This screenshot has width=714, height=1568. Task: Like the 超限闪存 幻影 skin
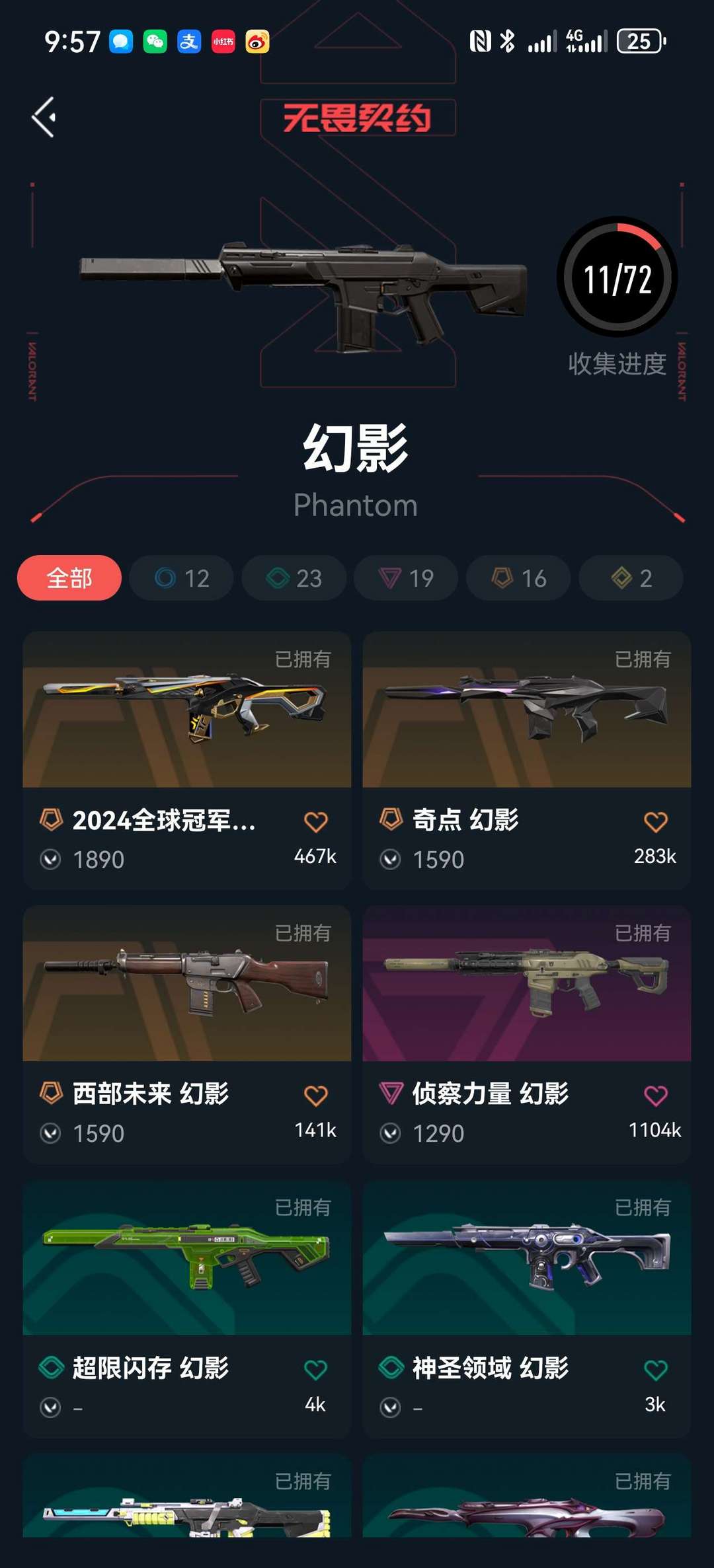pyautogui.click(x=316, y=1370)
